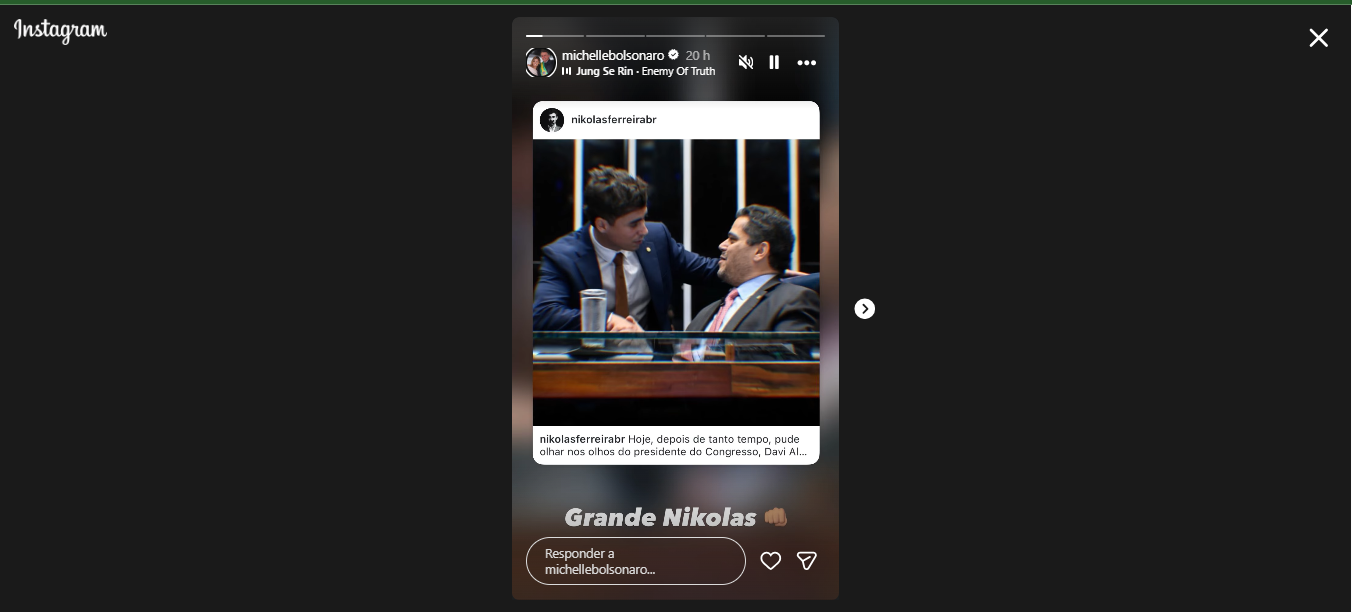1352x612 pixels.
Task: Close the story viewer
Action: (x=1318, y=38)
